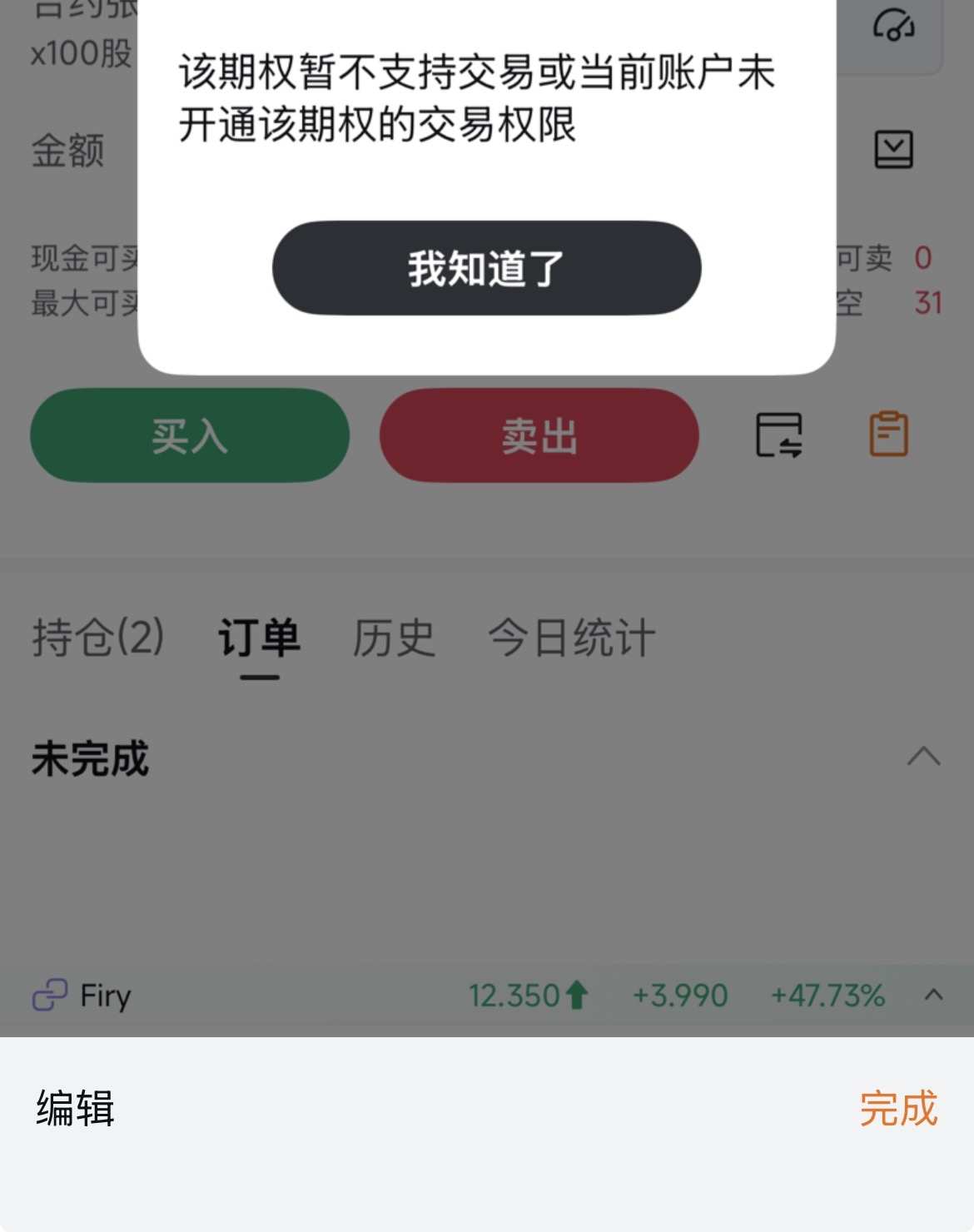Tap the red 卖出 button
974x1232 pixels.
click(539, 435)
